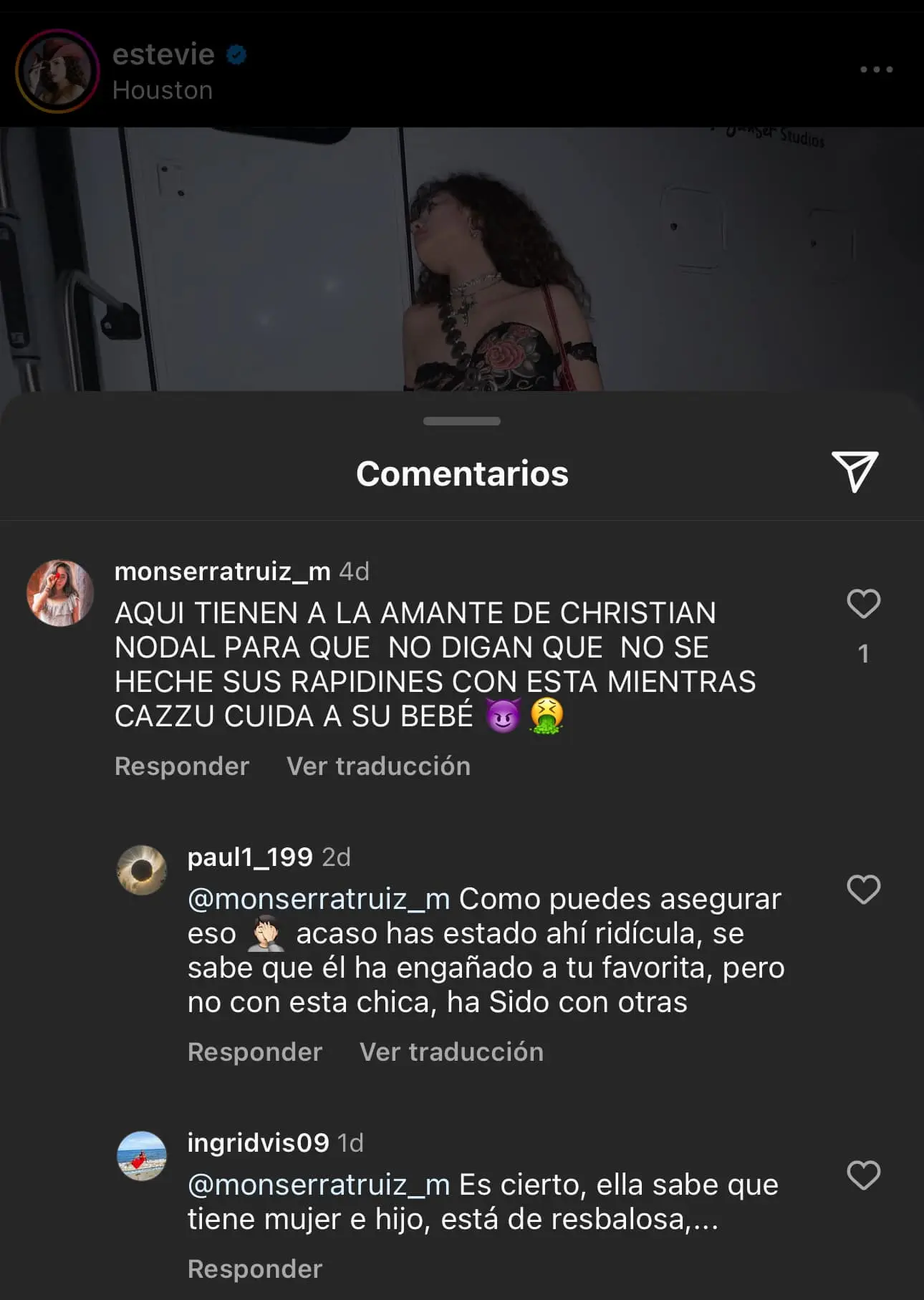Click the three-dot options menu on the post

[875, 68]
